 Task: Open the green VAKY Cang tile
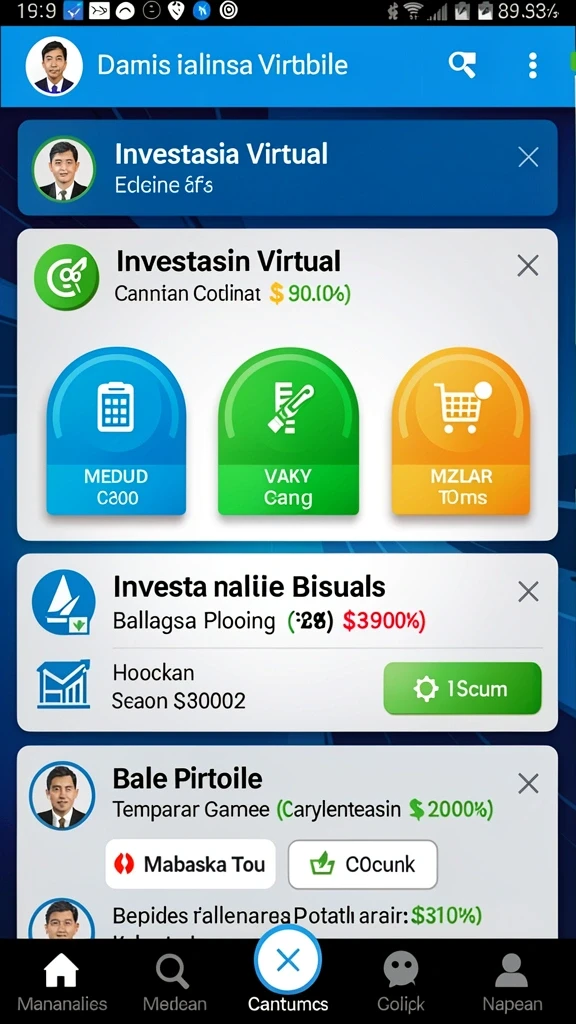[x=288, y=432]
